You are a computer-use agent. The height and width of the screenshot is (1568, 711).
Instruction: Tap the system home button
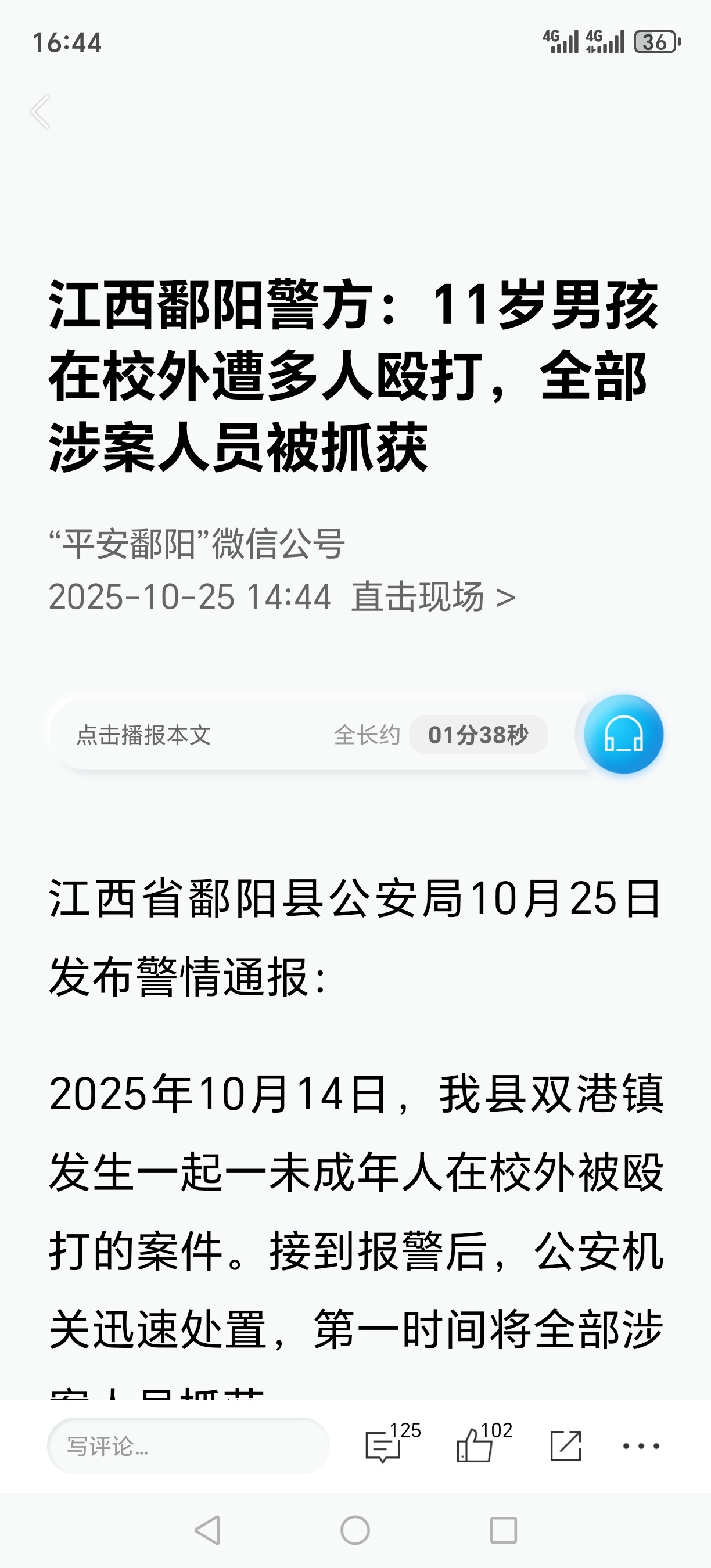(x=355, y=1530)
